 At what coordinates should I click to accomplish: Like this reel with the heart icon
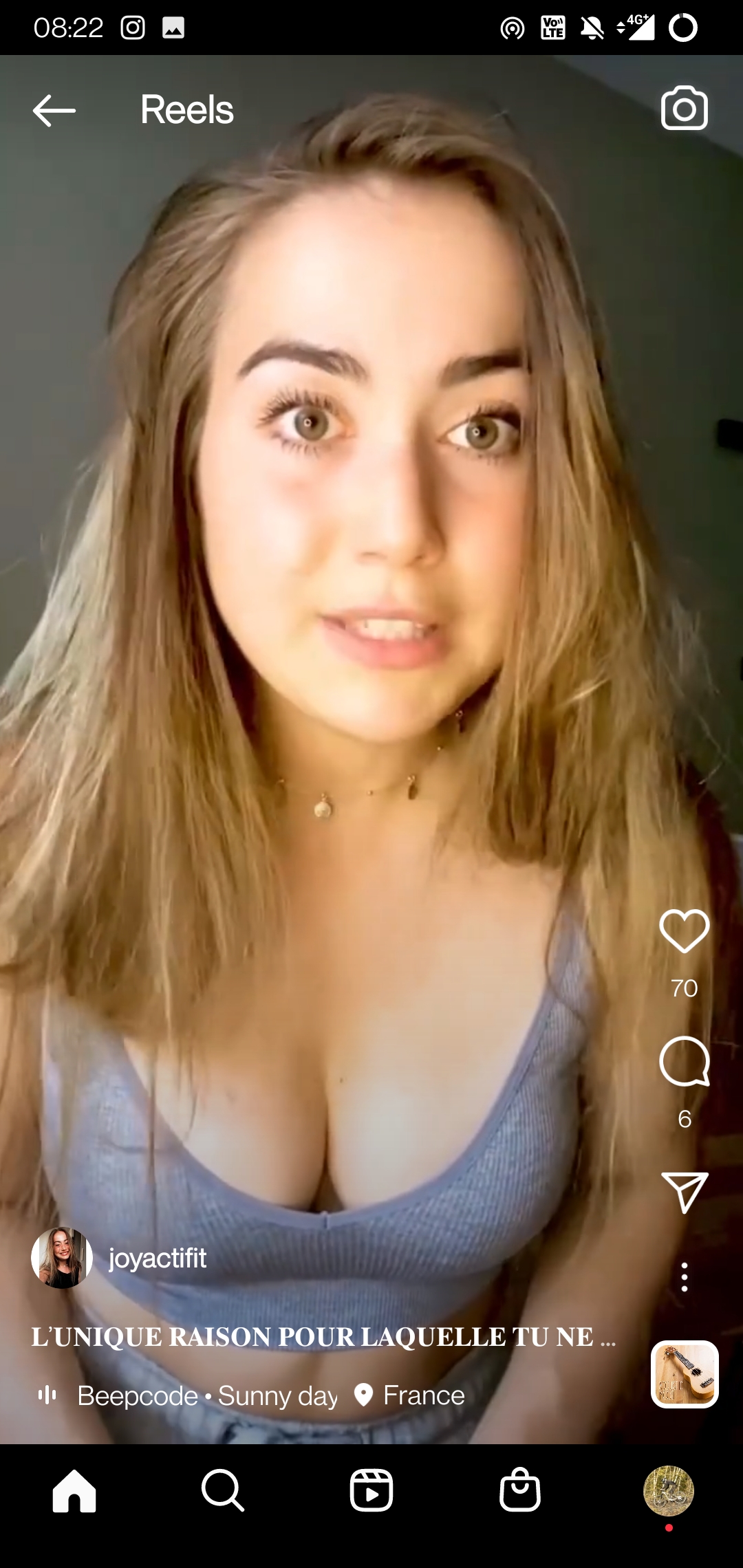pos(684,931)
